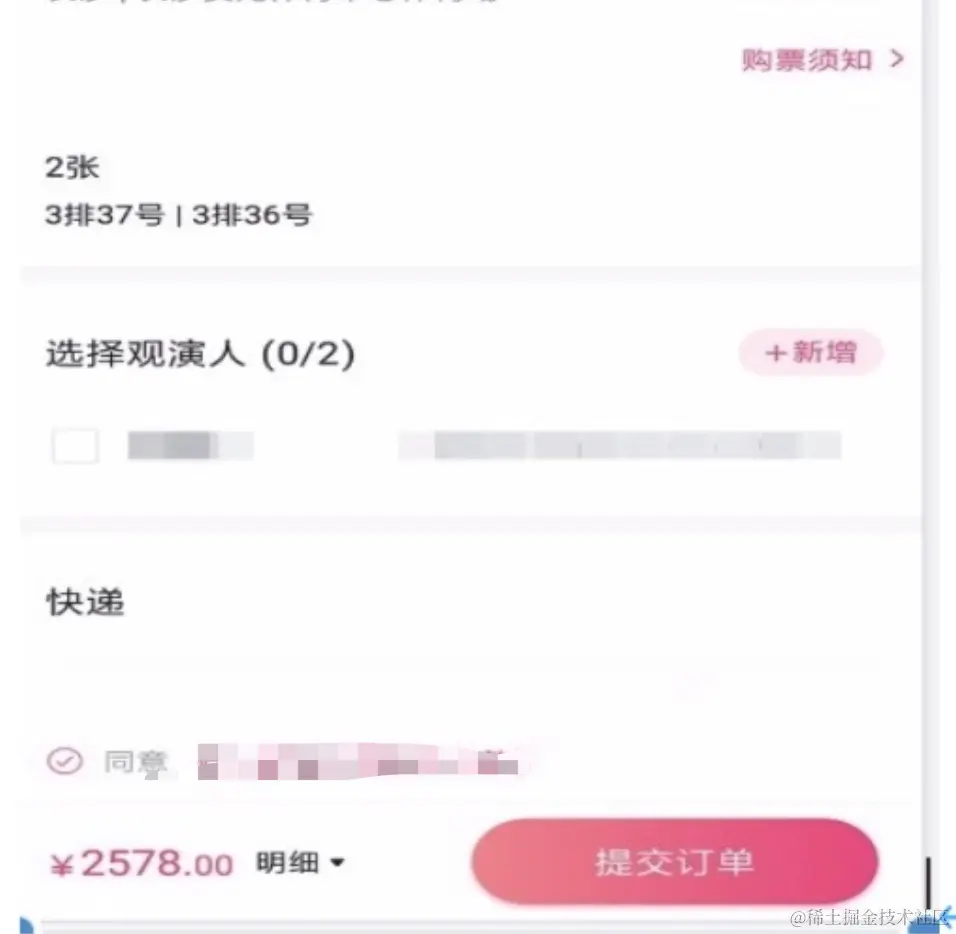Image resolution: width=956 pixels, height=934 pixels.
Task: Submit the order with 提交订单
Action: pyautogui.click(x=675, y=862)
